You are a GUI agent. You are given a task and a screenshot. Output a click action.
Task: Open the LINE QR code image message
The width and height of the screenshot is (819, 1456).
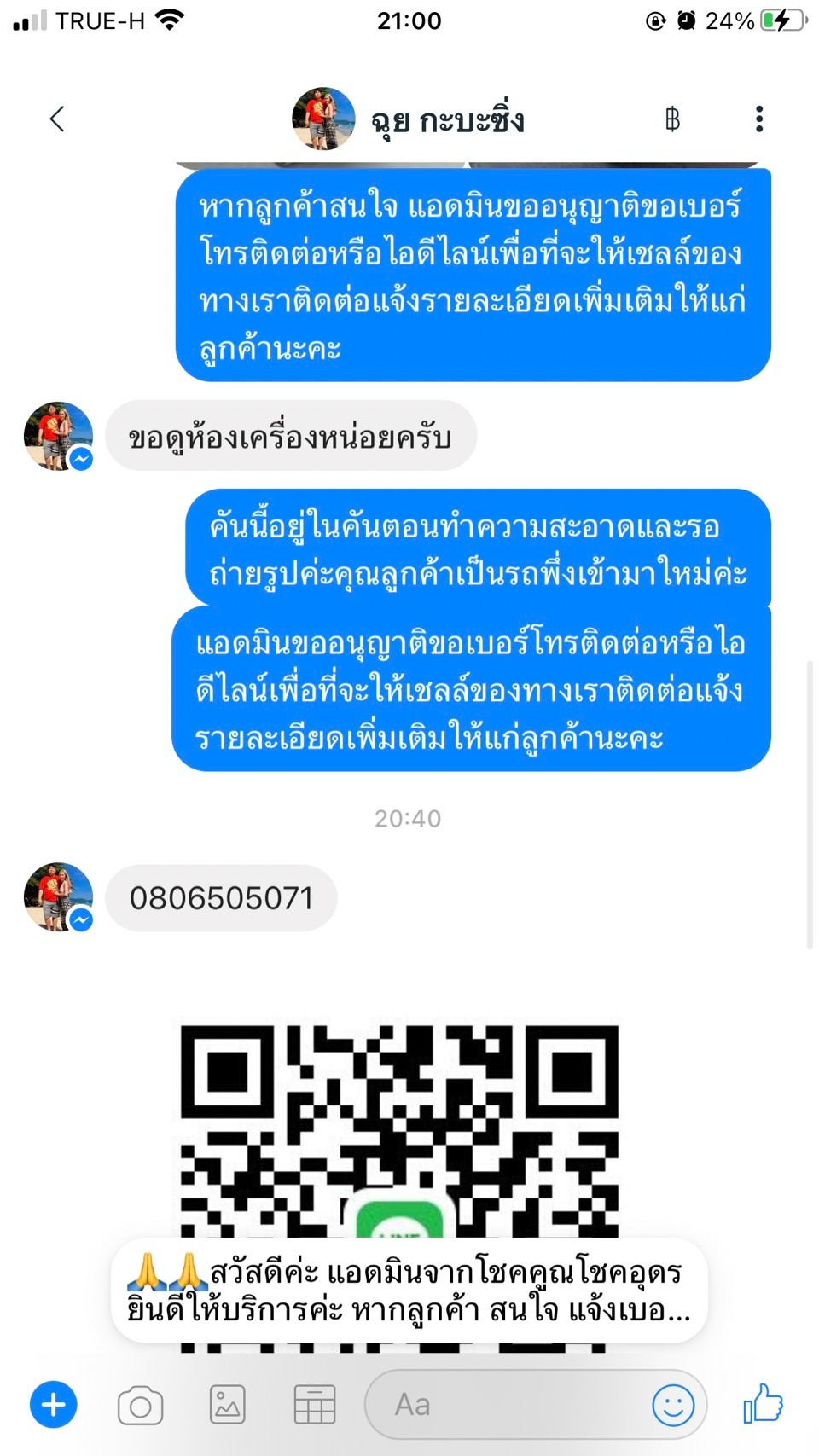click(399, 1126)
